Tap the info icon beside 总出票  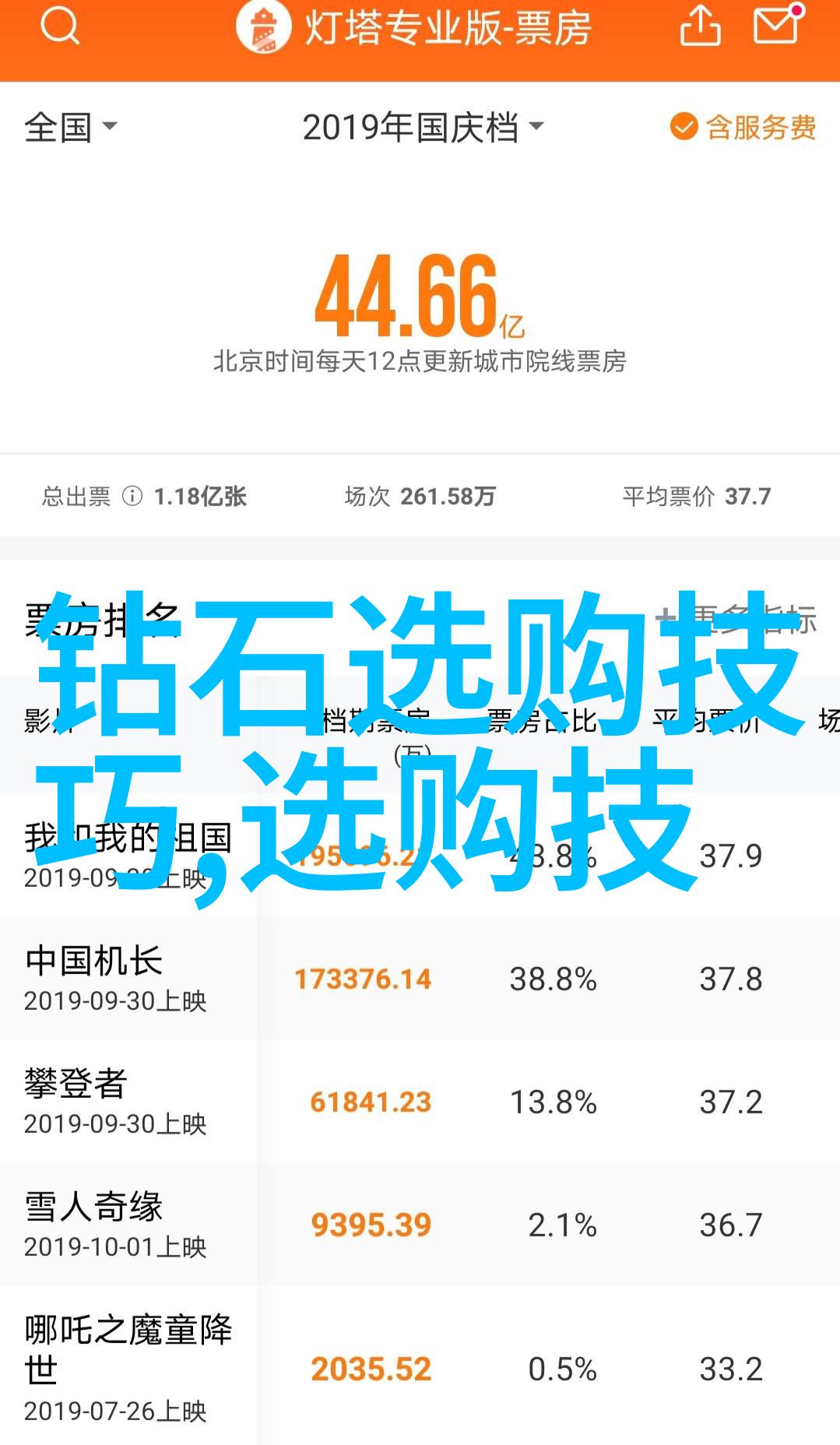pyautogui.click(x=132, y=496)
